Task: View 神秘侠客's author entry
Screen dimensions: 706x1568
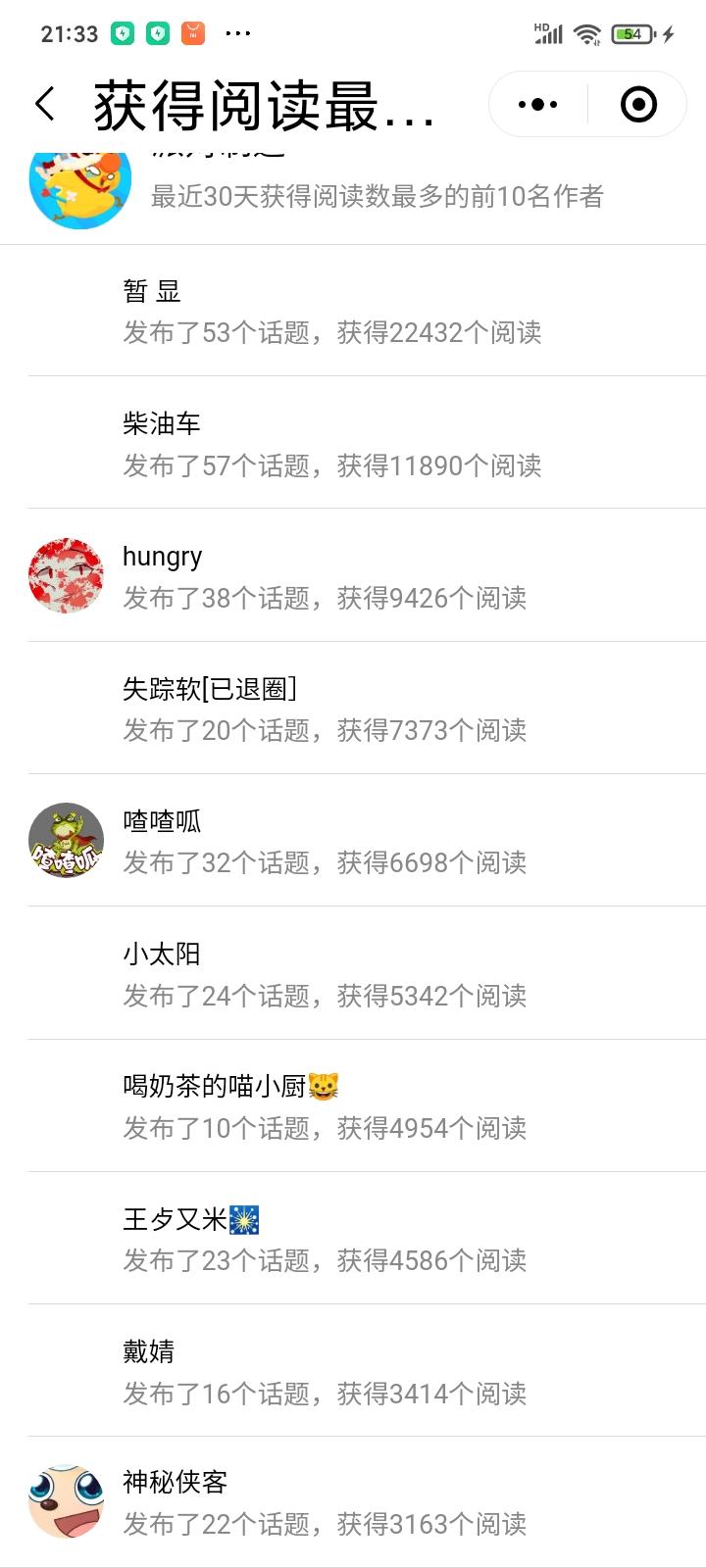Action: (353, 1502)
